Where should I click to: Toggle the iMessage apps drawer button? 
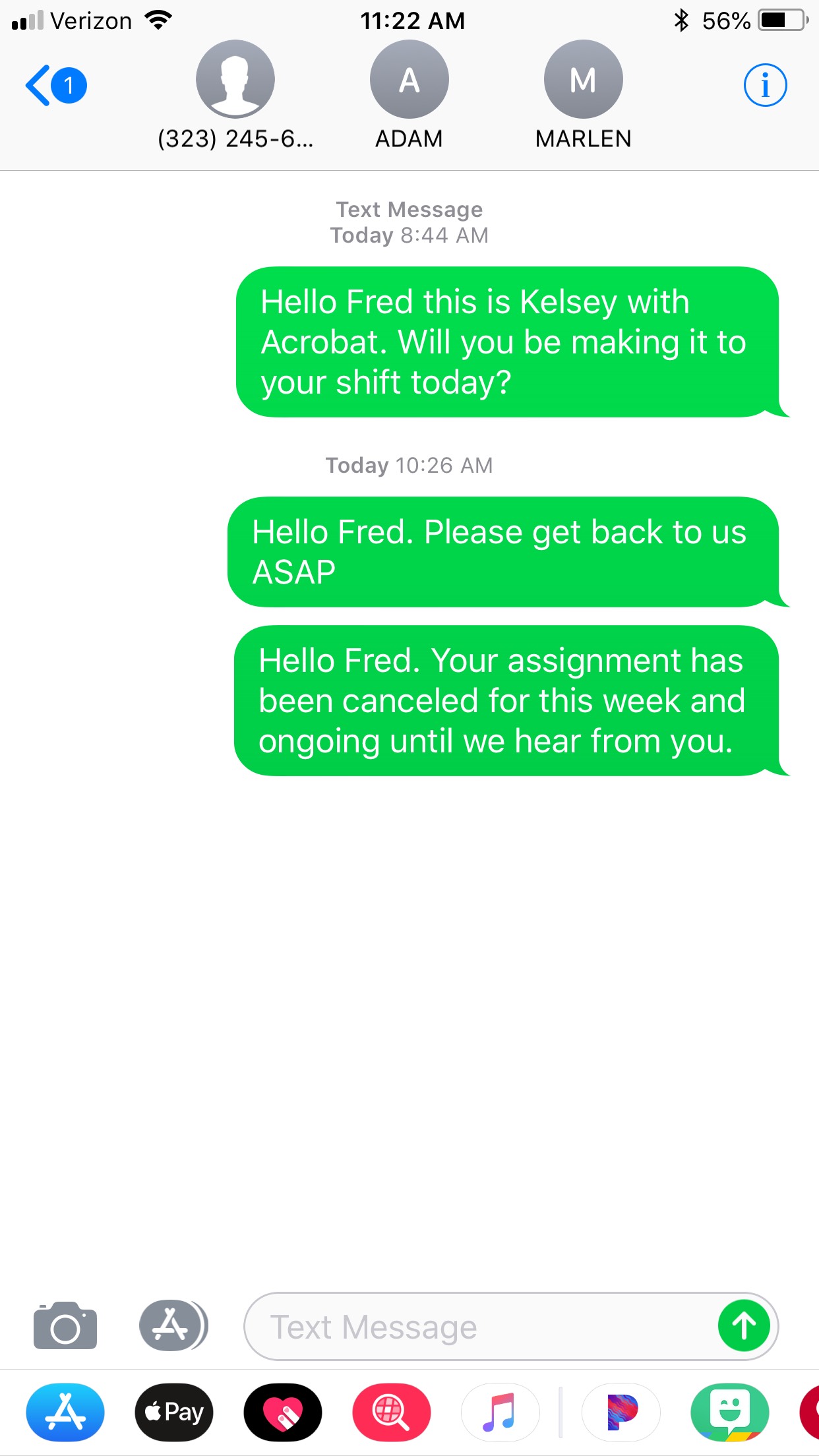click(x=172, y=1326)
